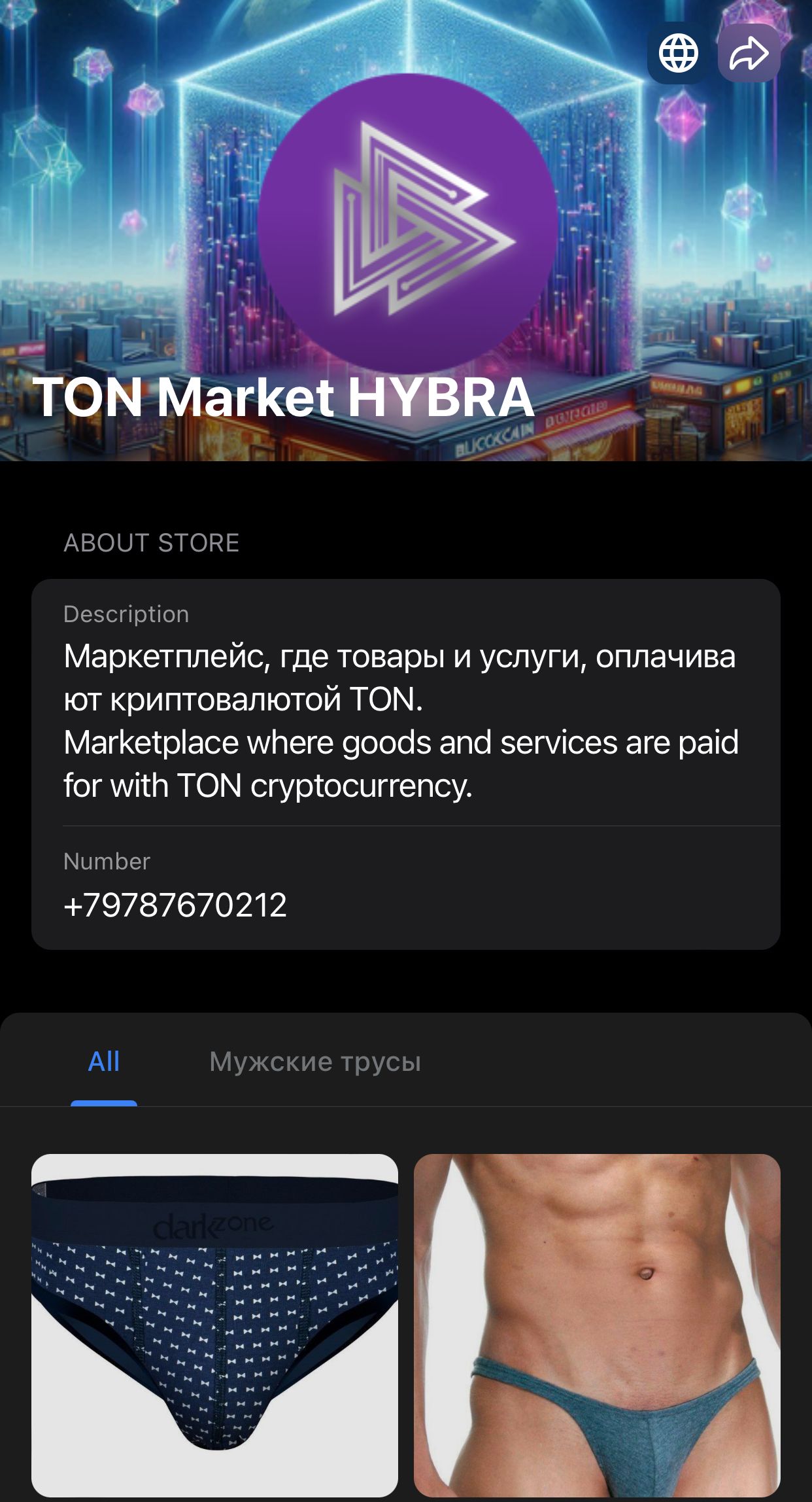Call the number +79787670212
The width and height of the screenshot is (812, 1502).
point(174,905)
